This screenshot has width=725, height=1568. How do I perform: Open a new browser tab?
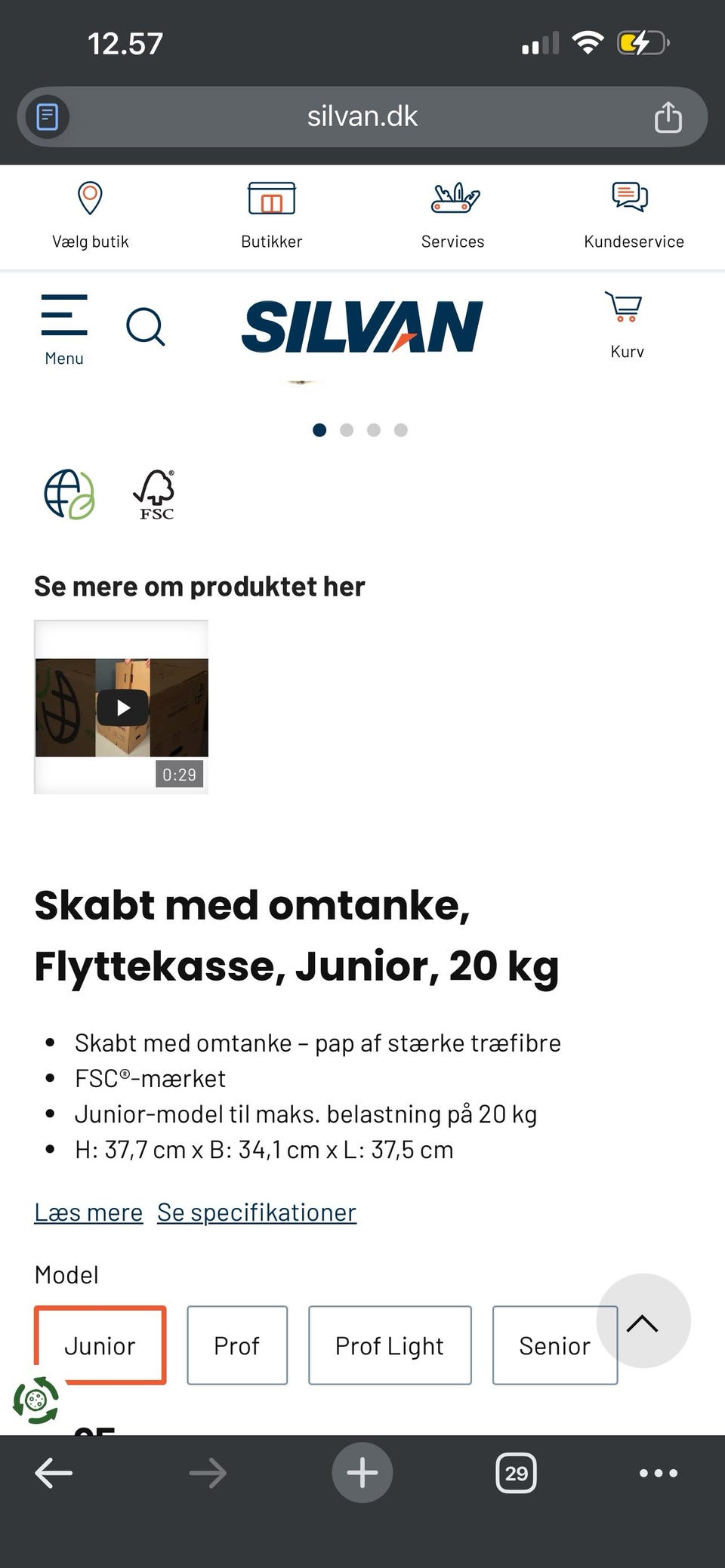pyautogui.click(x=362, y=1472)
